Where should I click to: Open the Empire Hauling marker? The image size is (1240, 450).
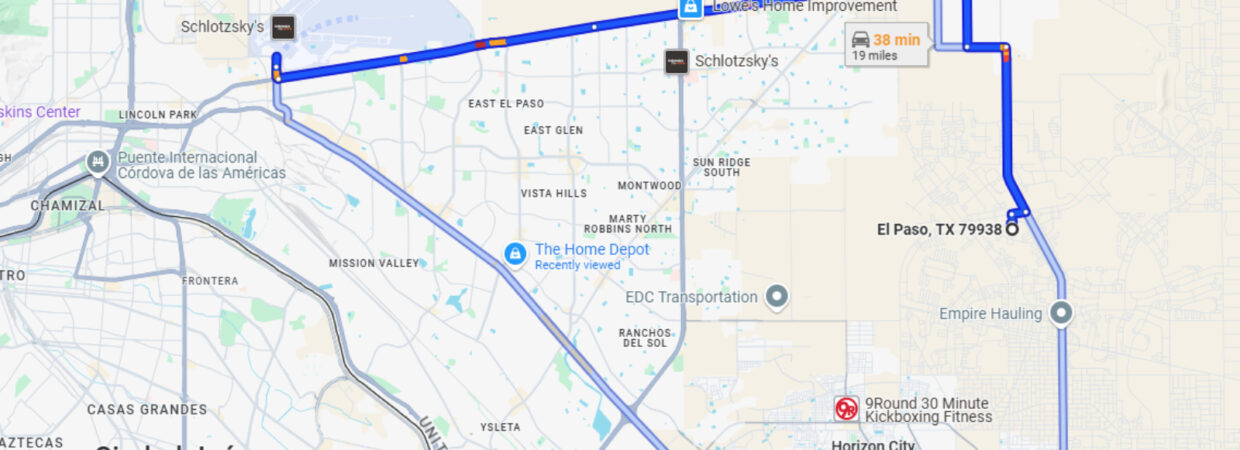tap(1061, 314)
